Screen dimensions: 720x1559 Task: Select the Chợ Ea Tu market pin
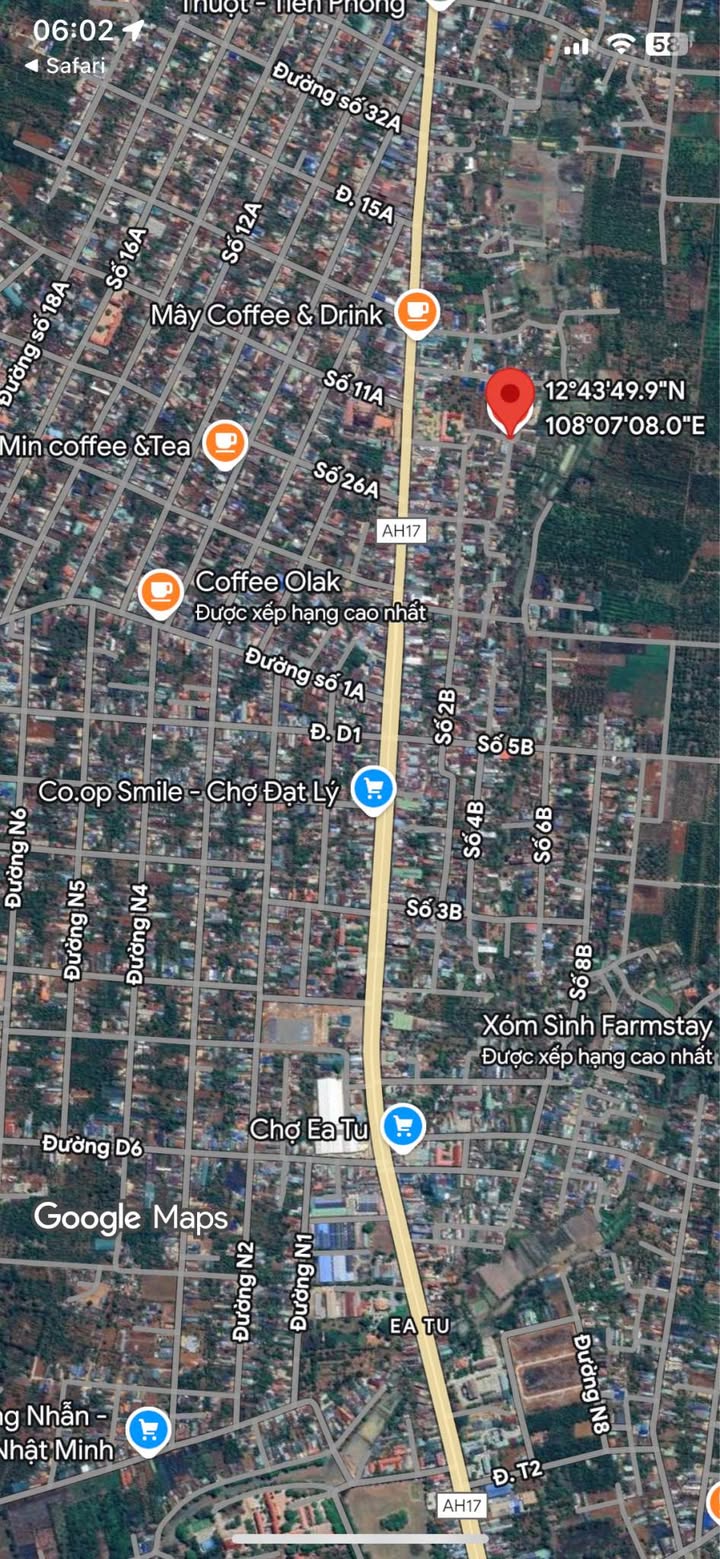(x=403, y=1126)
